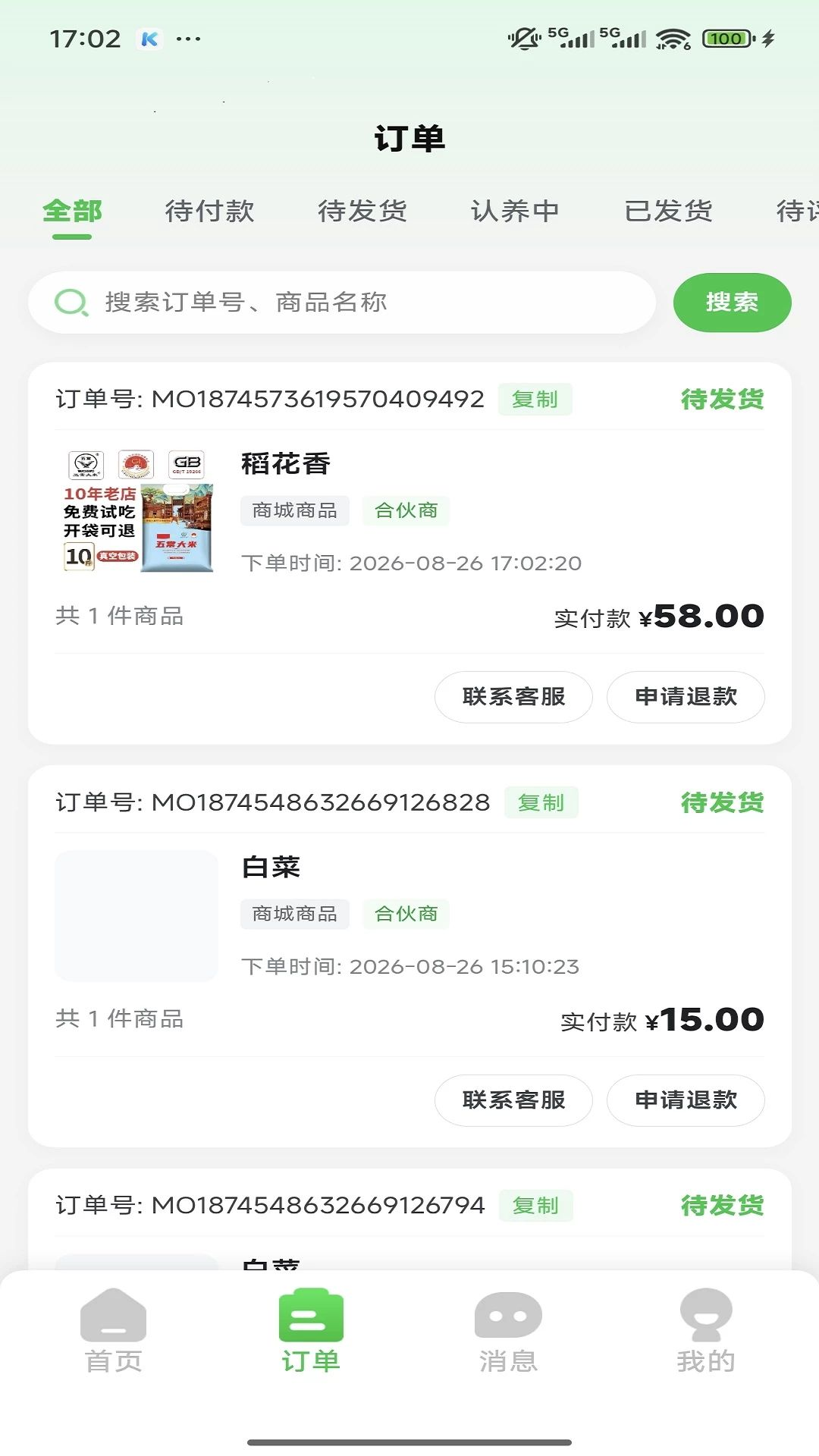
Task: Copy order number ending in 126794
Action: [x=535, y=1206]
